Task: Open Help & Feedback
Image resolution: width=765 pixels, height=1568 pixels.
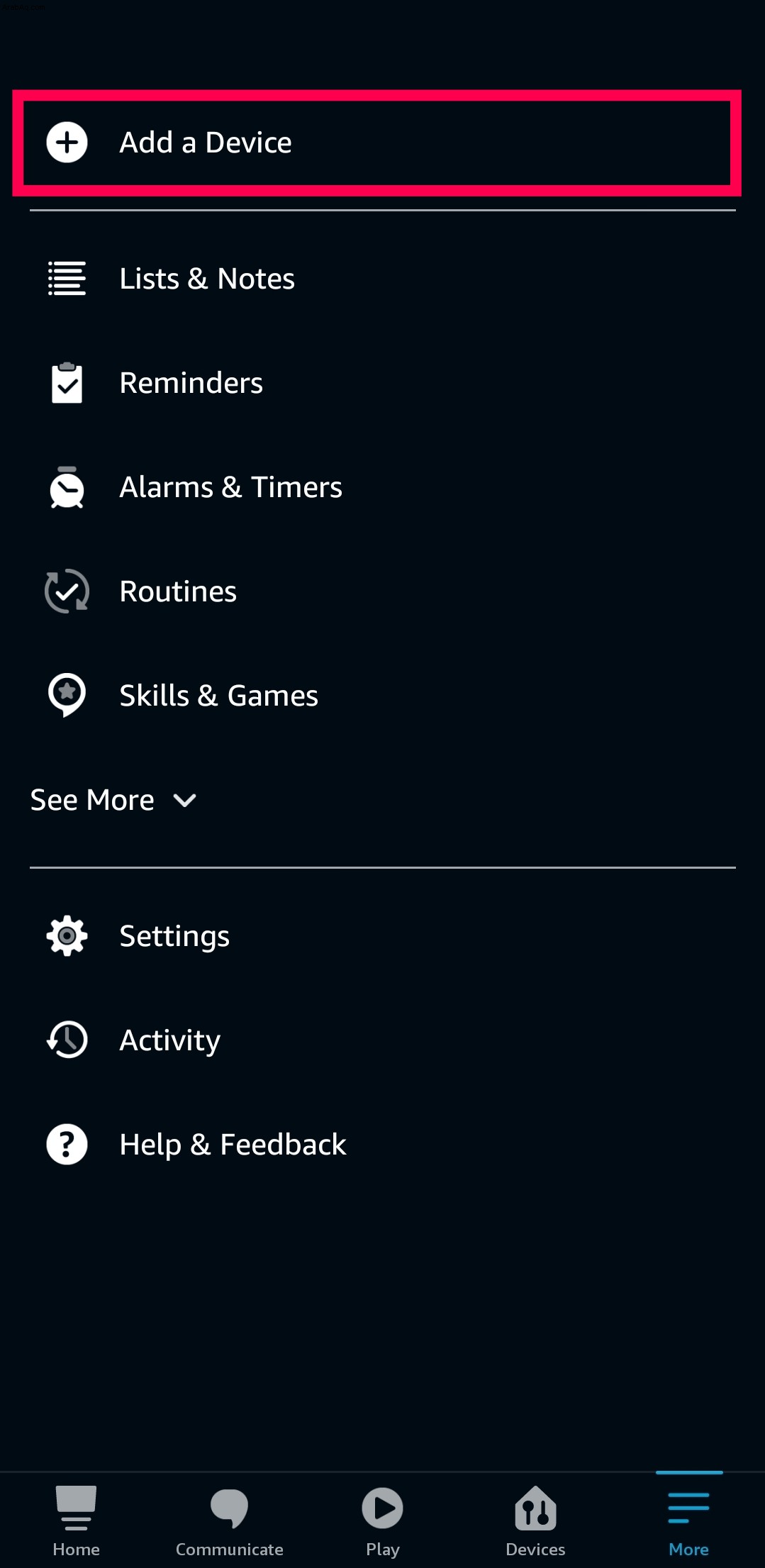Action: (x=383, y=1145)
